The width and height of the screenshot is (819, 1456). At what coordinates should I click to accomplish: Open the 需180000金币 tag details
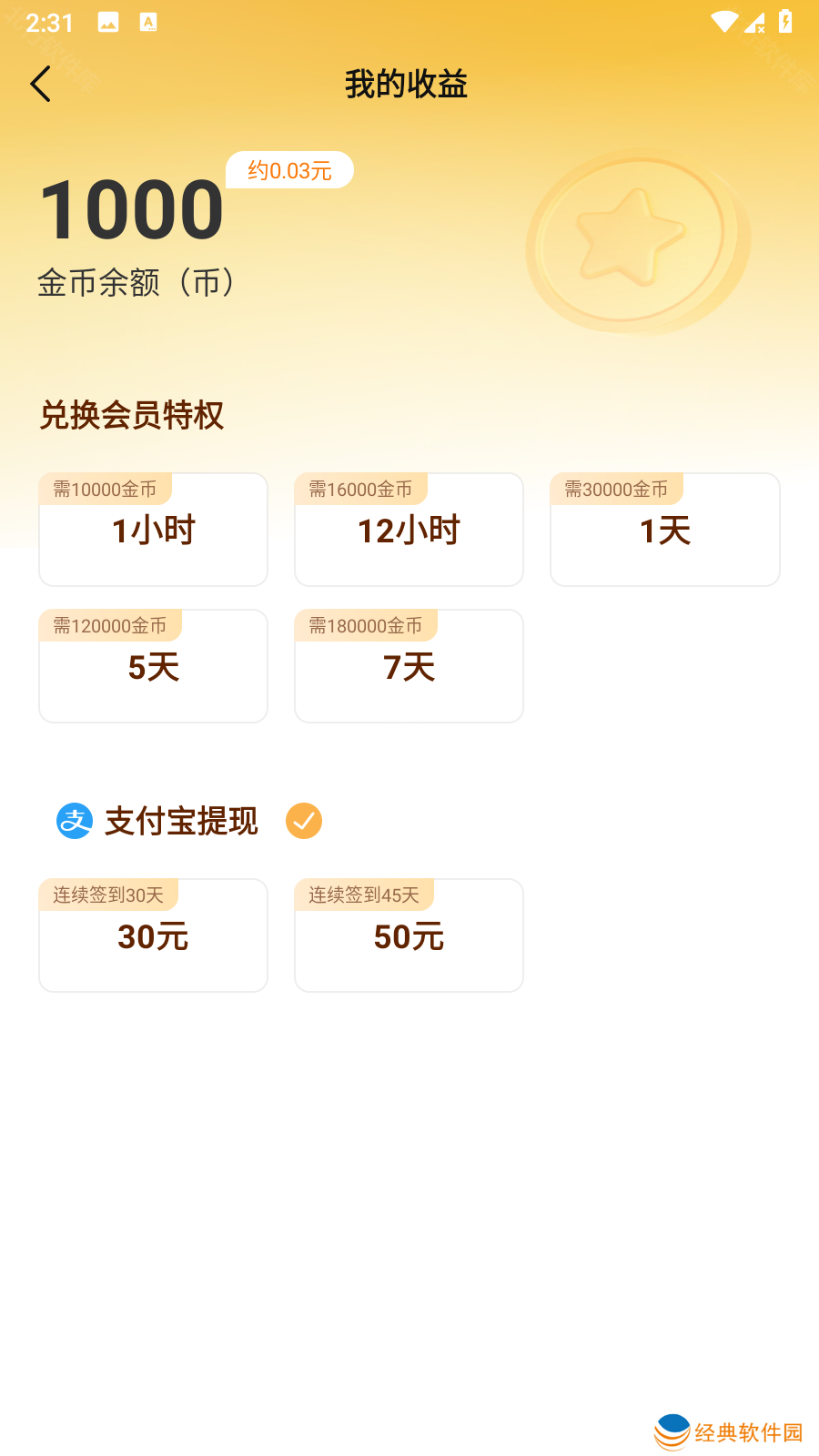pyautogui.click(x=363, y=626)
